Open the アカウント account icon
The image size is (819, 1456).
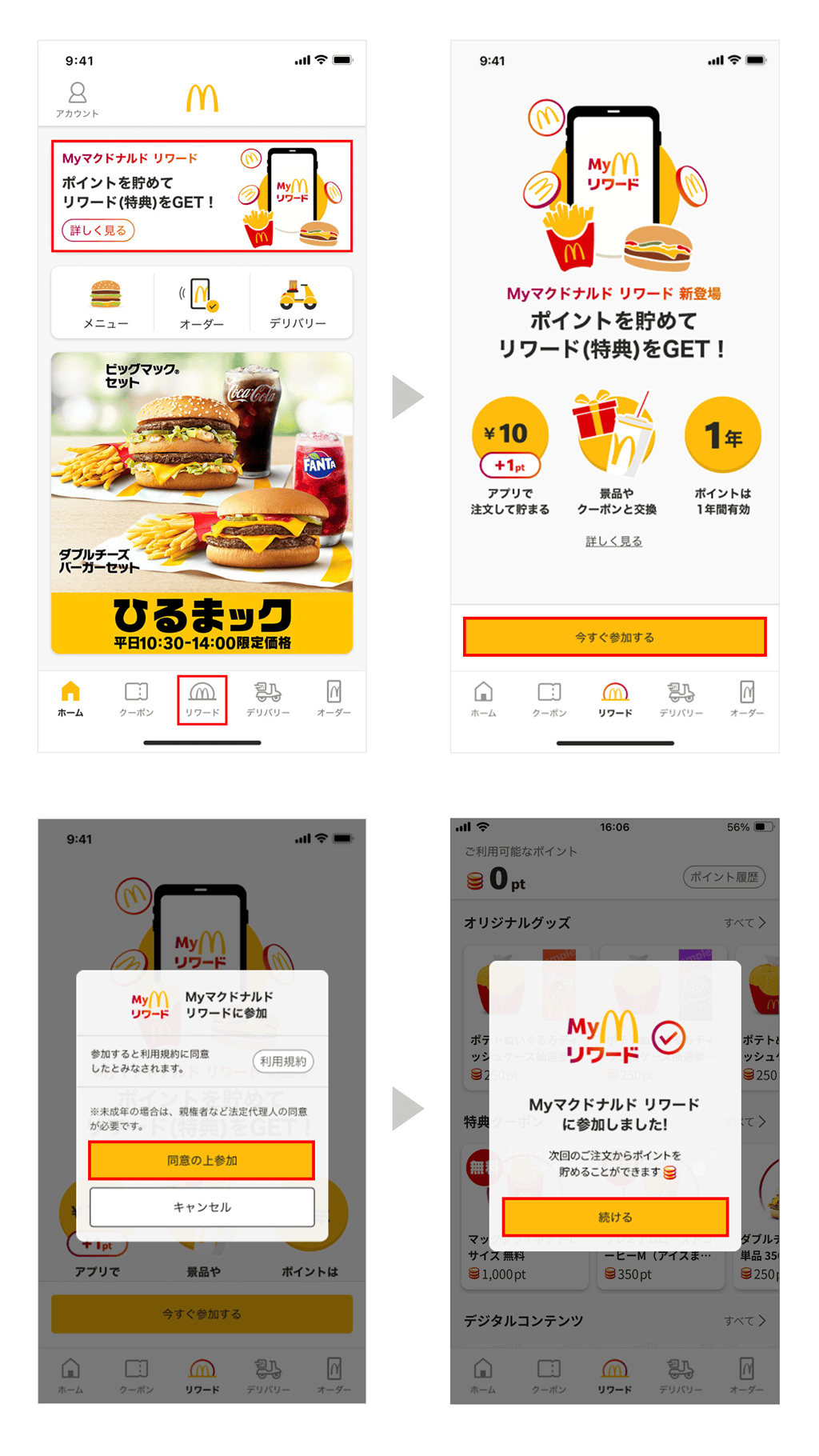click(78, 98)
